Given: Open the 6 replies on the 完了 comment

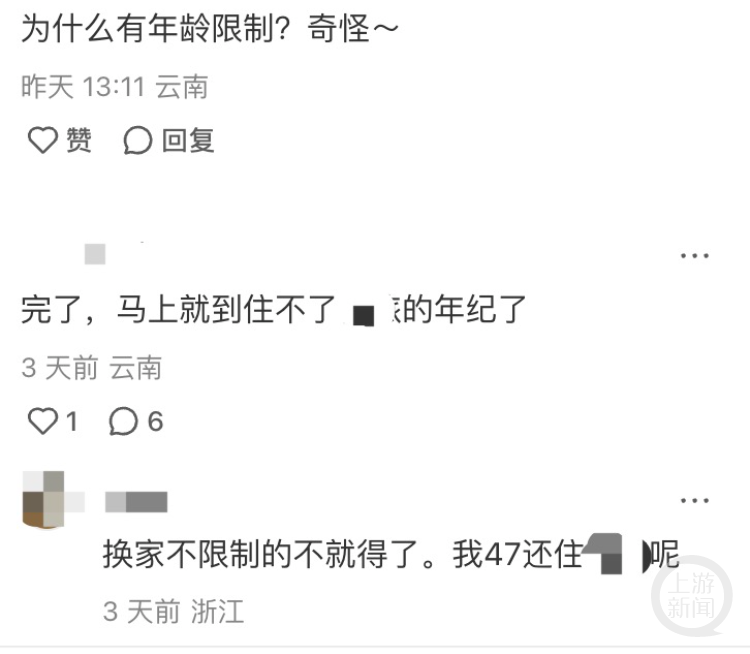Looking at the screenshot, I should coord(135,422).
